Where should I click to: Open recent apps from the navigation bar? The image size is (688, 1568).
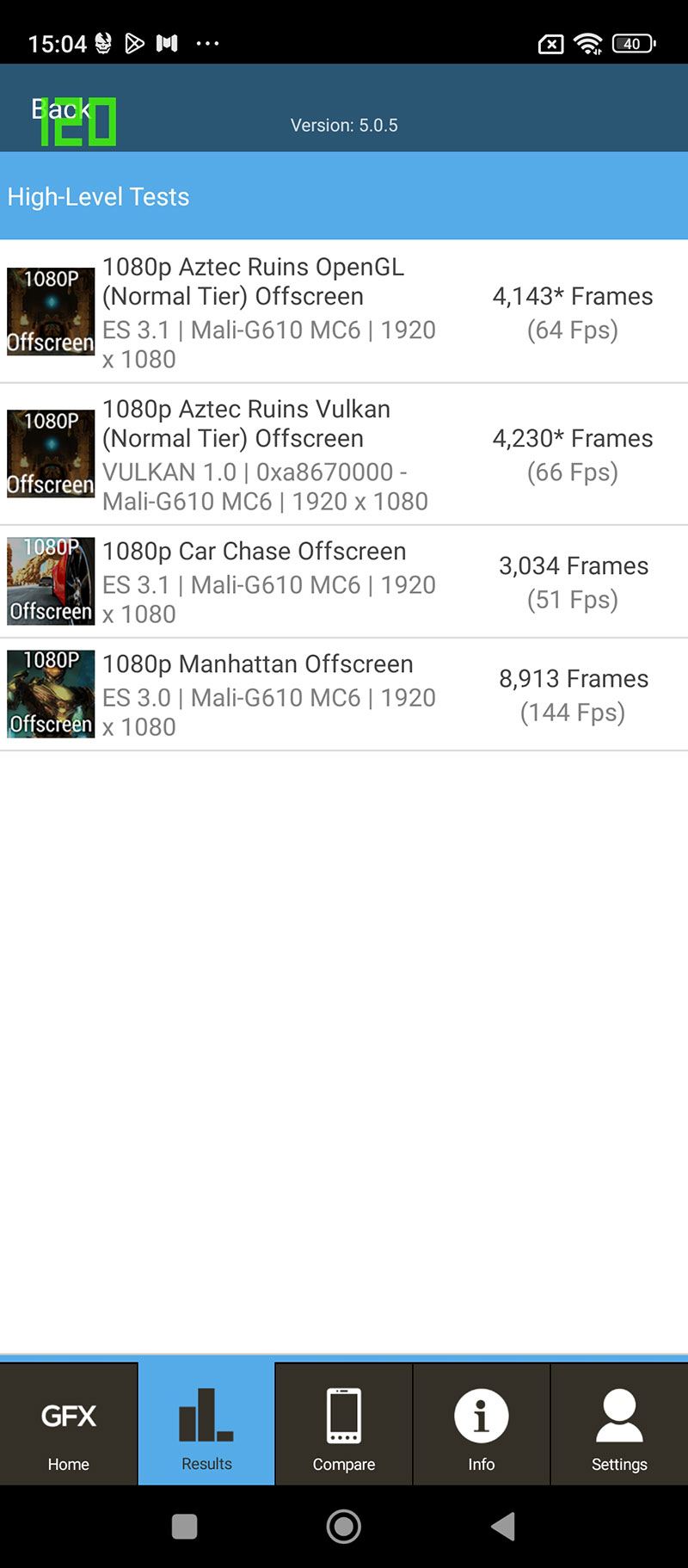185,1527
